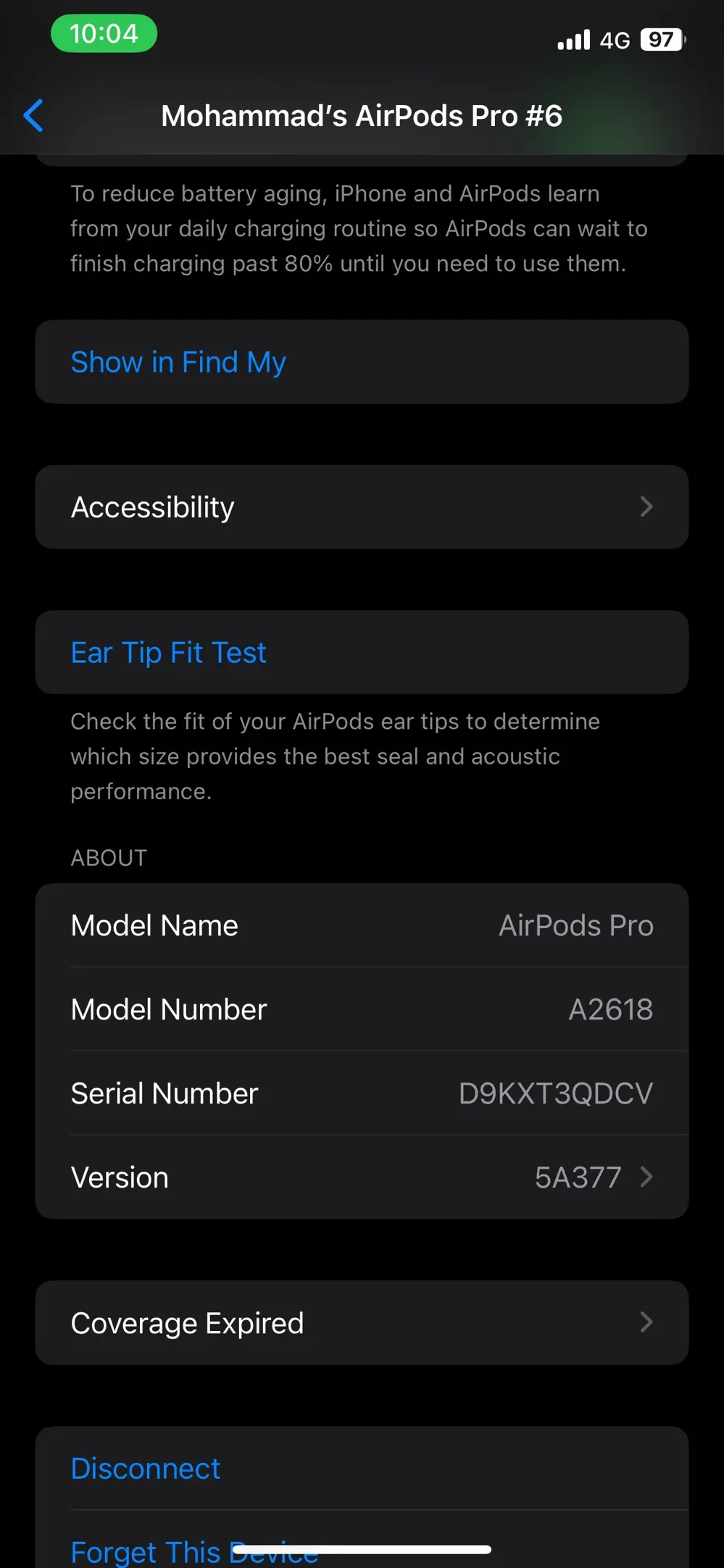The image size is (724, 1568).
Task: Tap the chevron on Coverage Expired row
Action: tap(647, 1322)
